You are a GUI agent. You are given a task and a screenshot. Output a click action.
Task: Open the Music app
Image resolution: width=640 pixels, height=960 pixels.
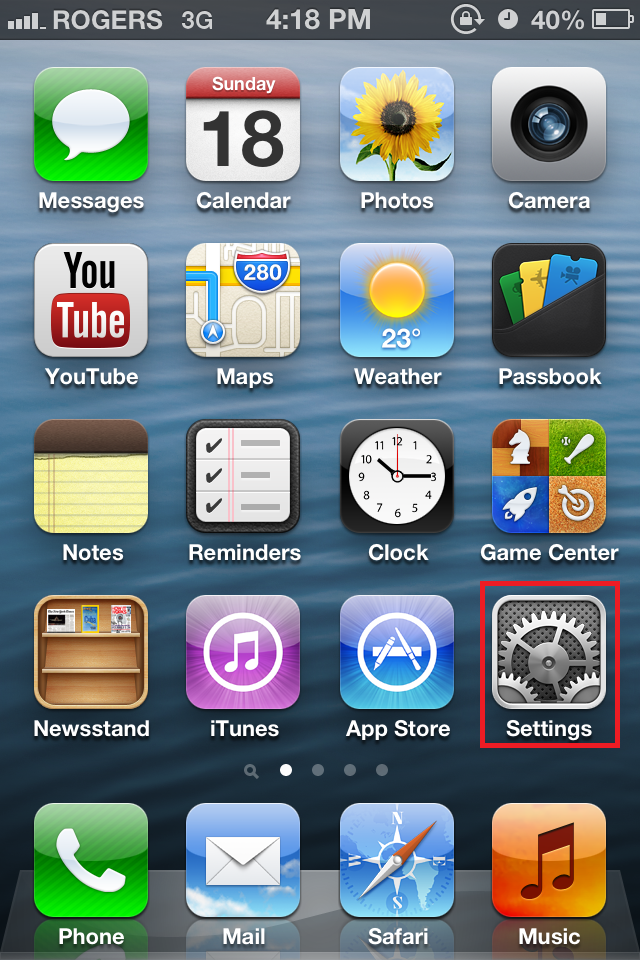coord(549,861)
